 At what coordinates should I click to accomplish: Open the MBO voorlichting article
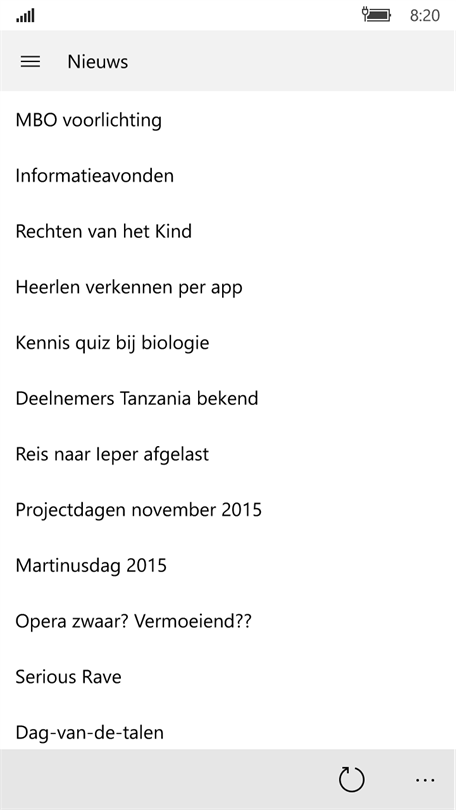(x=228, y=120)
